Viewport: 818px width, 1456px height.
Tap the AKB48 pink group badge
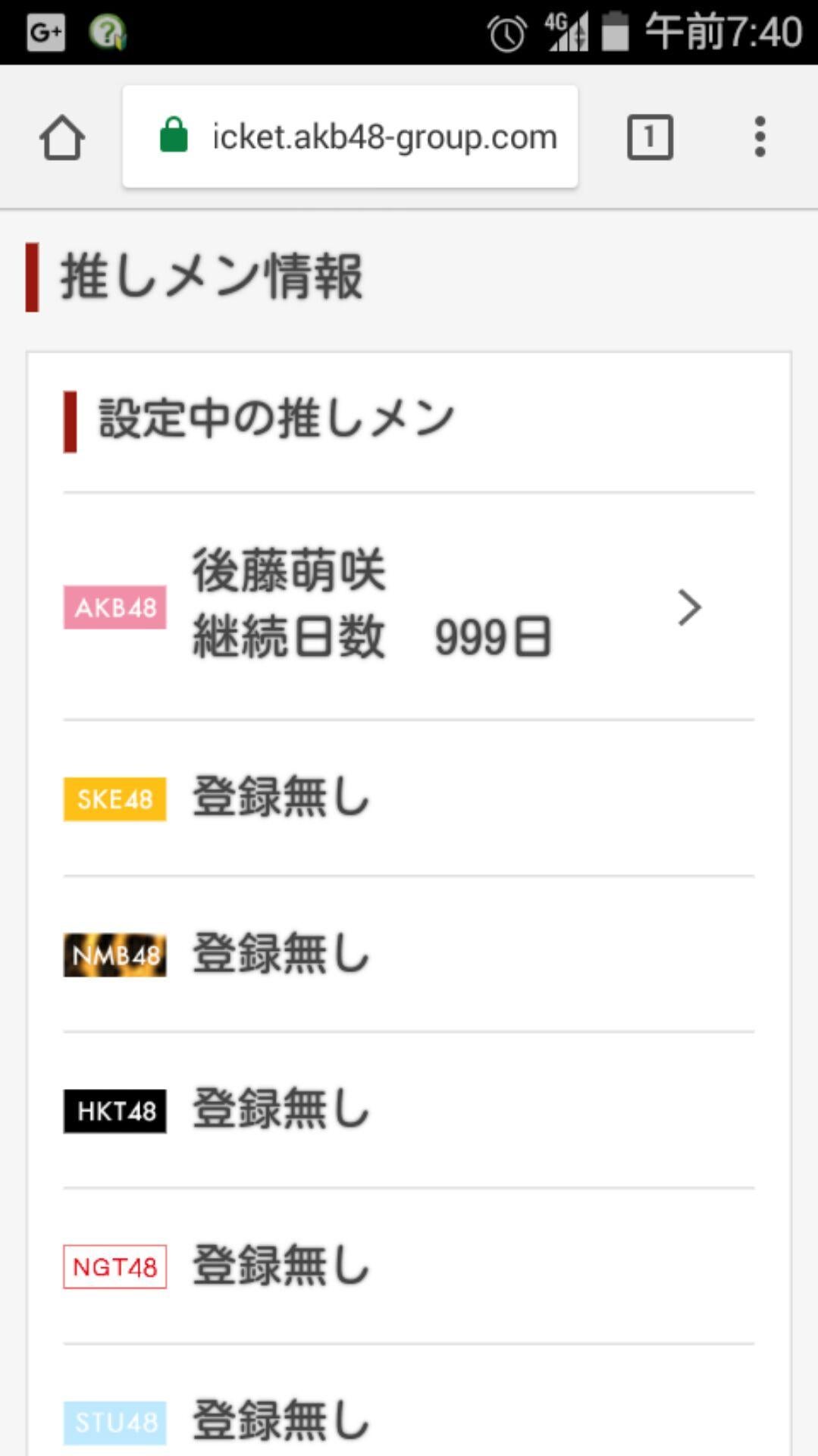coord(114,607)
